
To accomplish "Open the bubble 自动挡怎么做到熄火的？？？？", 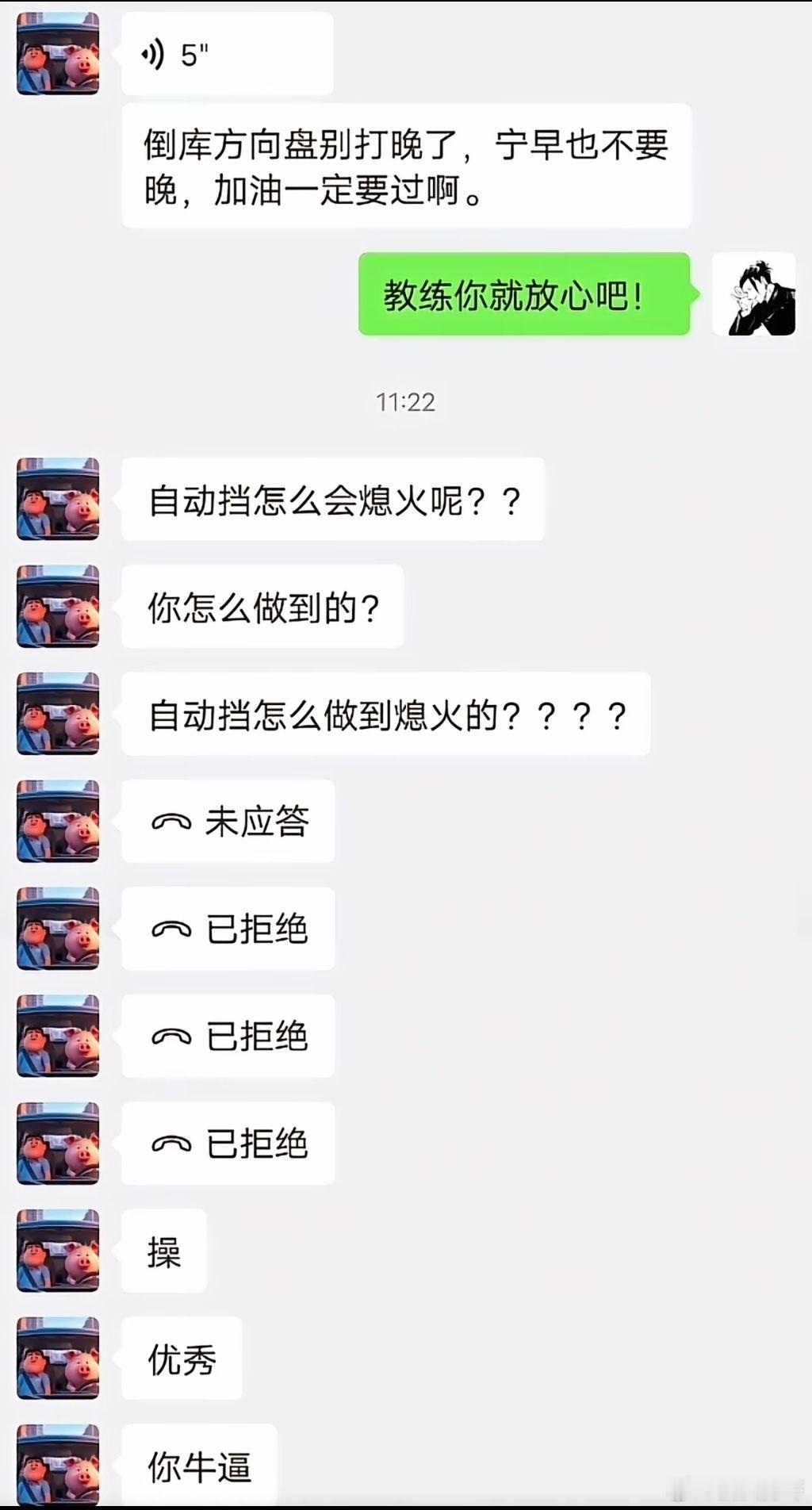I will 385,715.
